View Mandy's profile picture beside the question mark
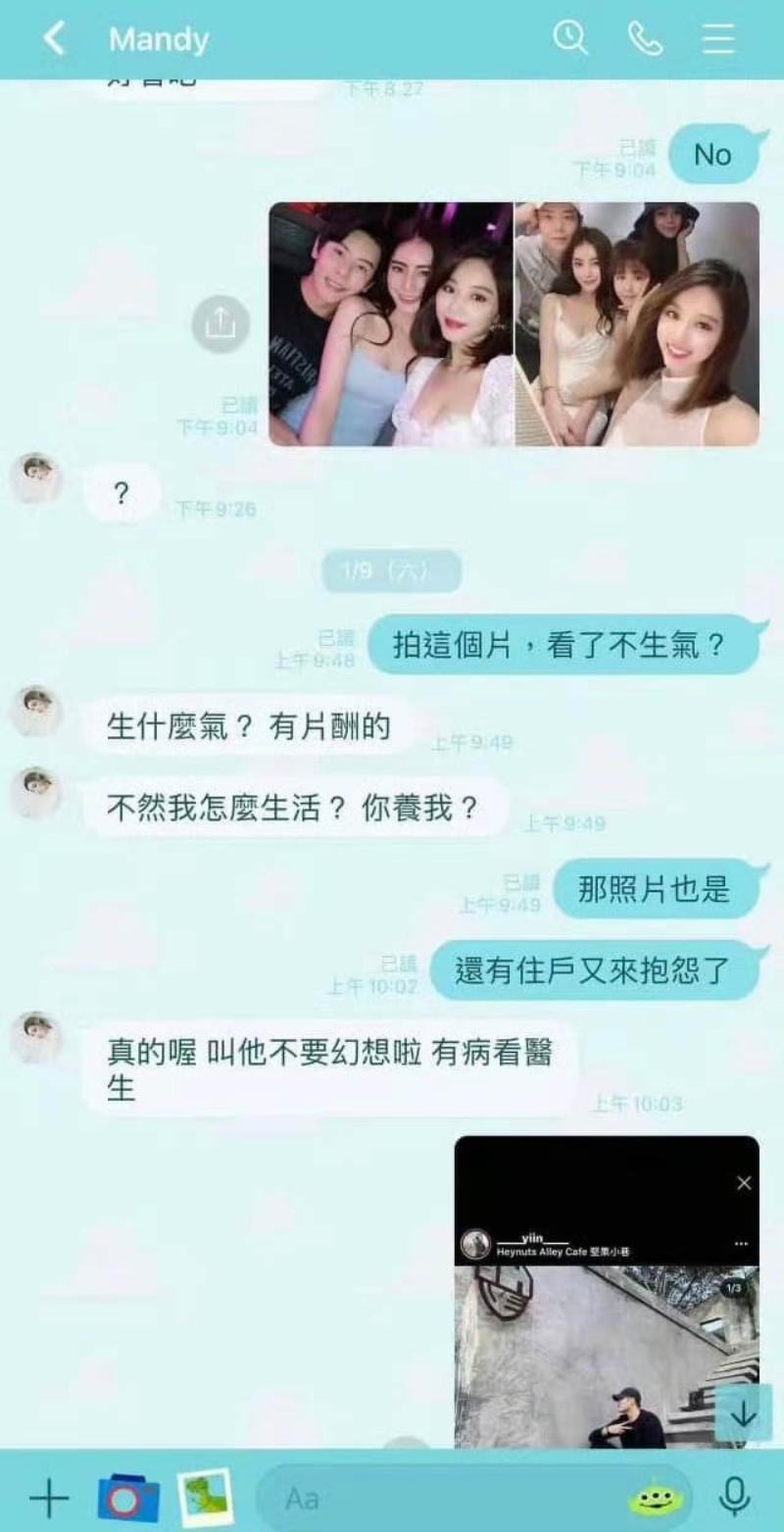Screen dimensions: 784x1532 (36, 479)
